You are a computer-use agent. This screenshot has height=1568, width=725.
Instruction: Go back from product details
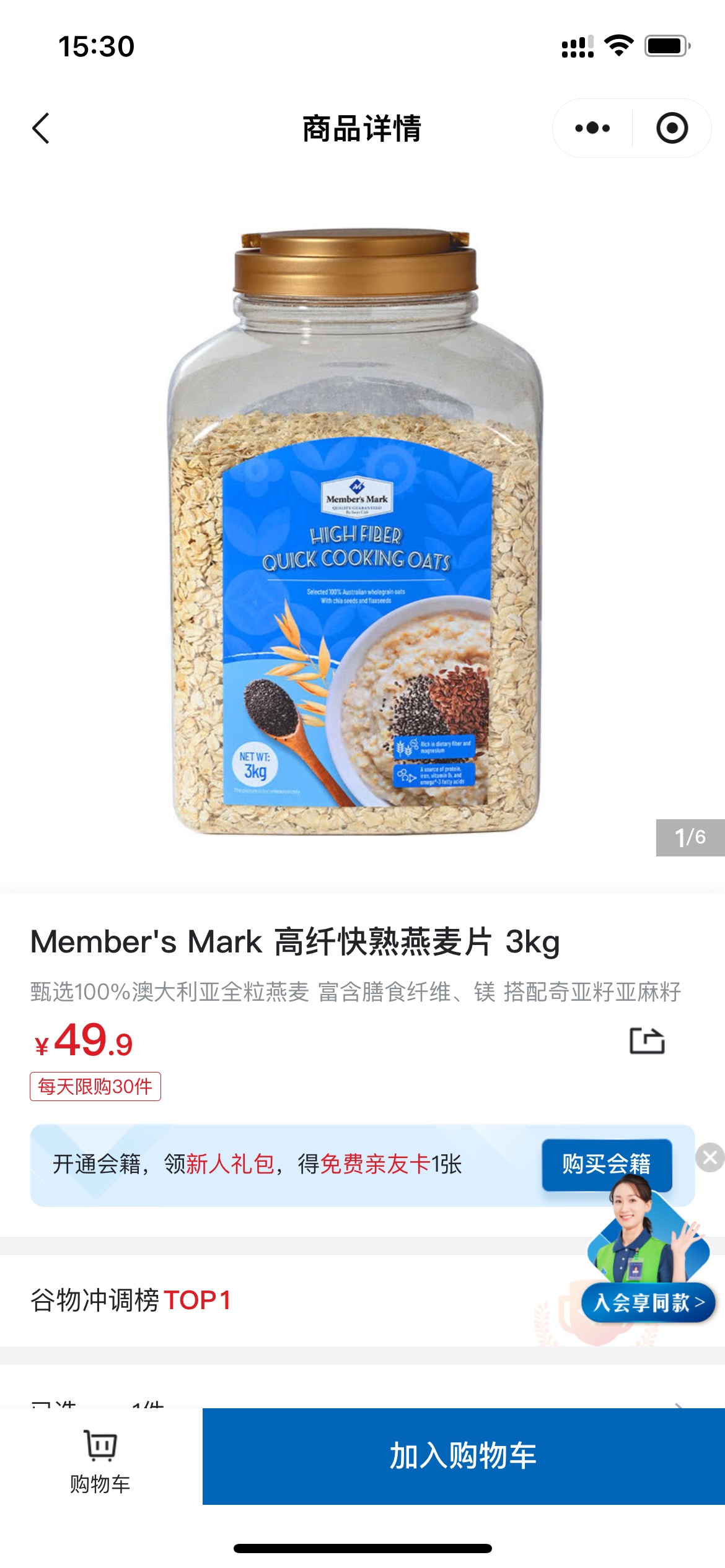coord(41,129)
